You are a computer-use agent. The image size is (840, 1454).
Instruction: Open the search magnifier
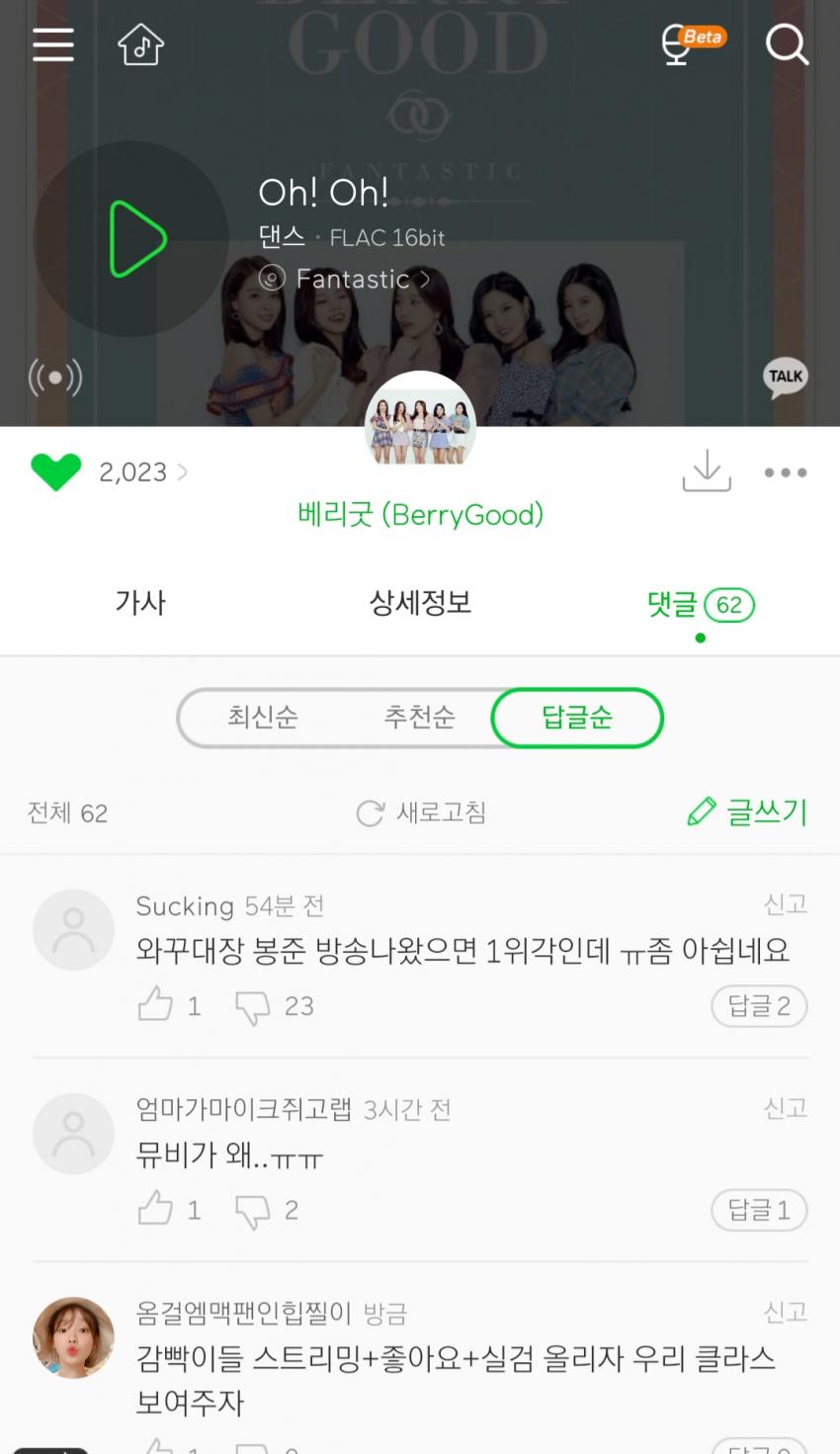pos(787,44)
